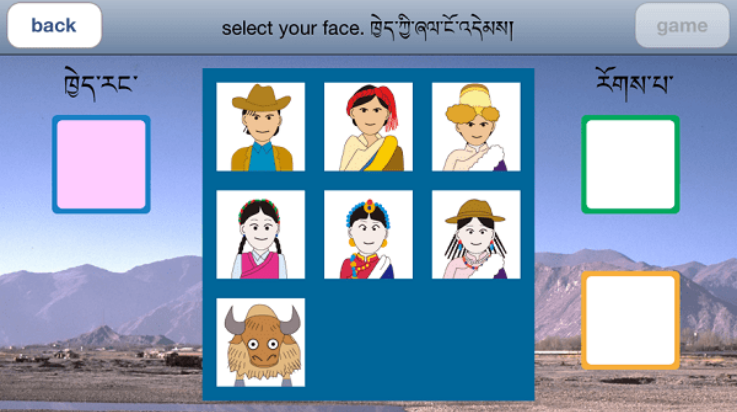Select the man with cowboy hat face

(x=260, y=127)
